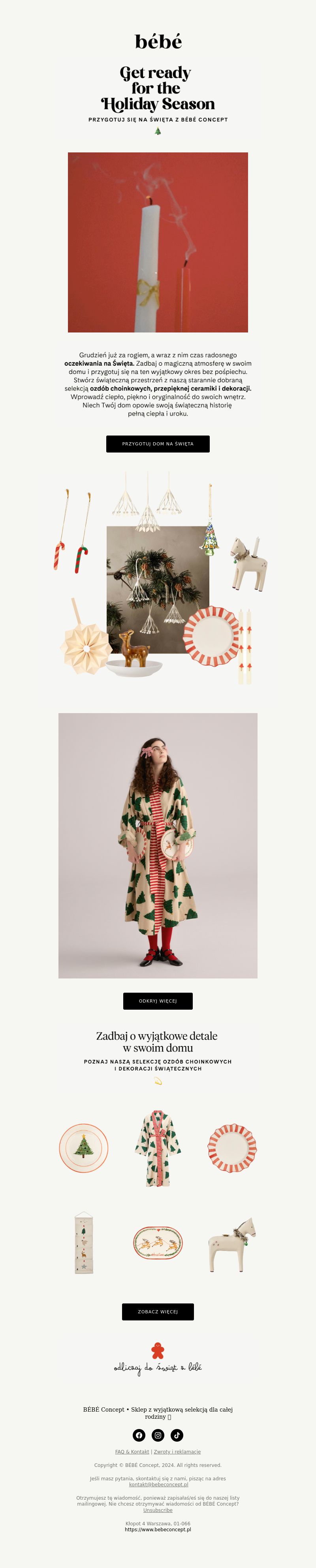This screenshot has width=316, height=1568.
Task: Open the red striped scalloped plate product
Action: click(x=232, y=1148)
